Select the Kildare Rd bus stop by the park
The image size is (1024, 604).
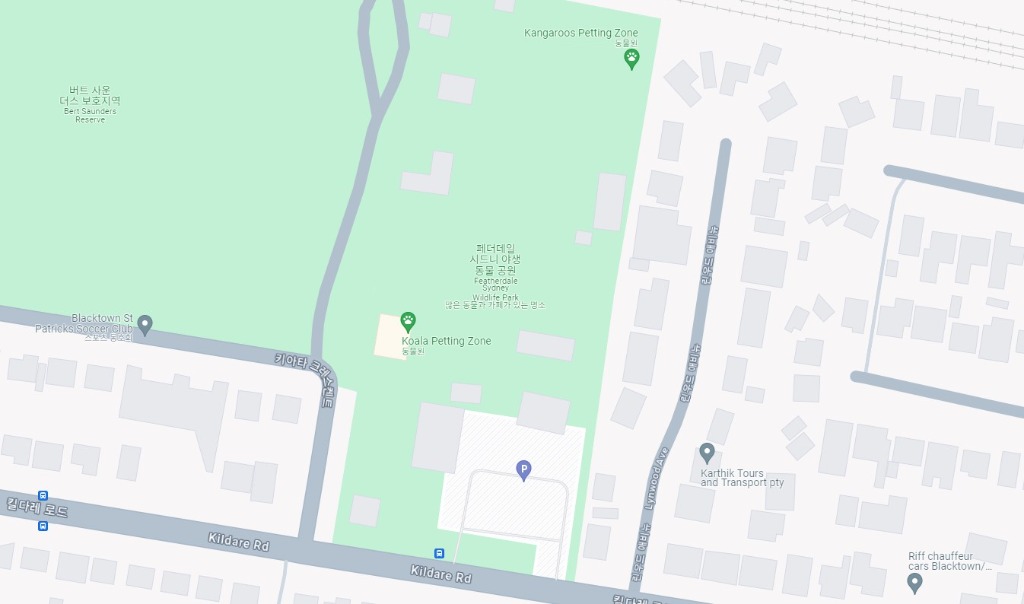tap(439, 553)
